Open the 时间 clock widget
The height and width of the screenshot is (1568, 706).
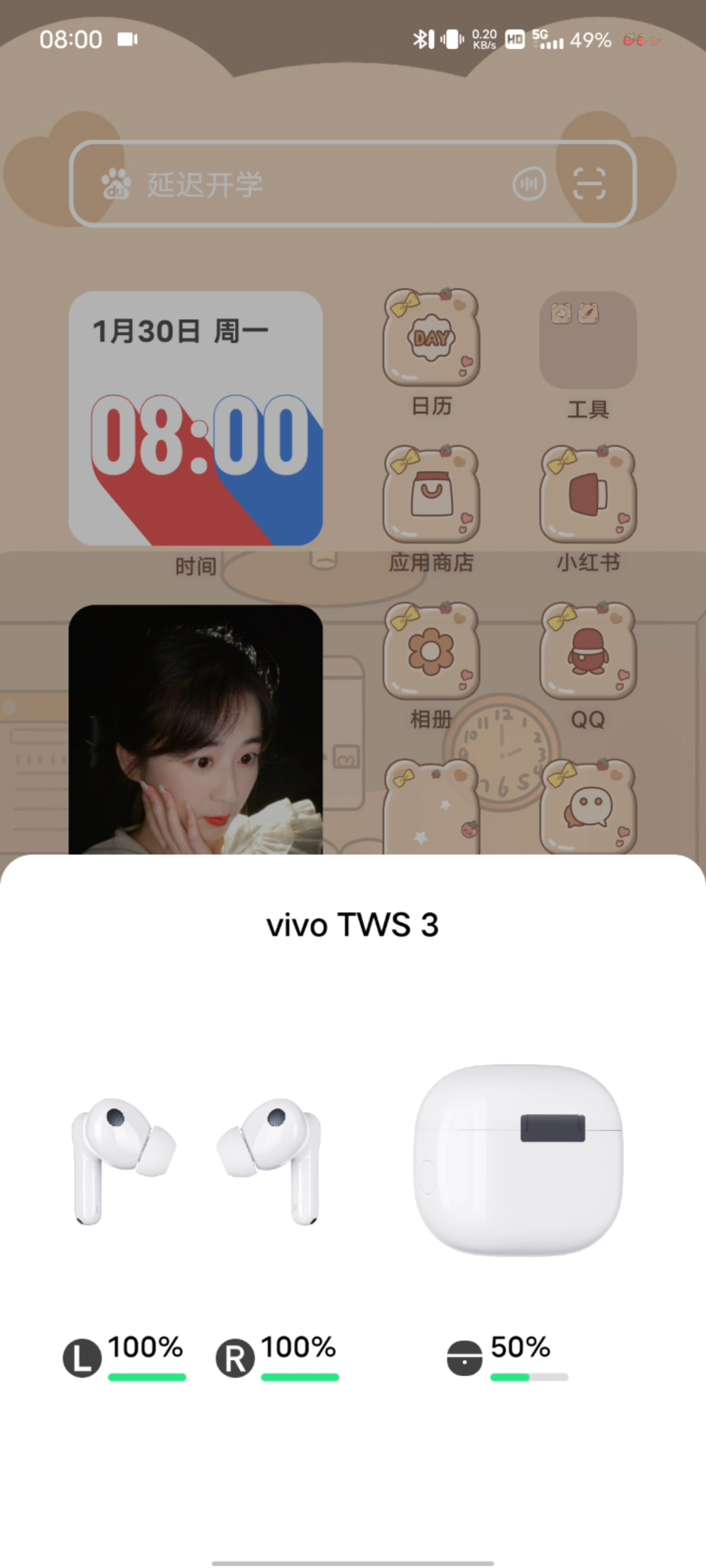(195, 418)
